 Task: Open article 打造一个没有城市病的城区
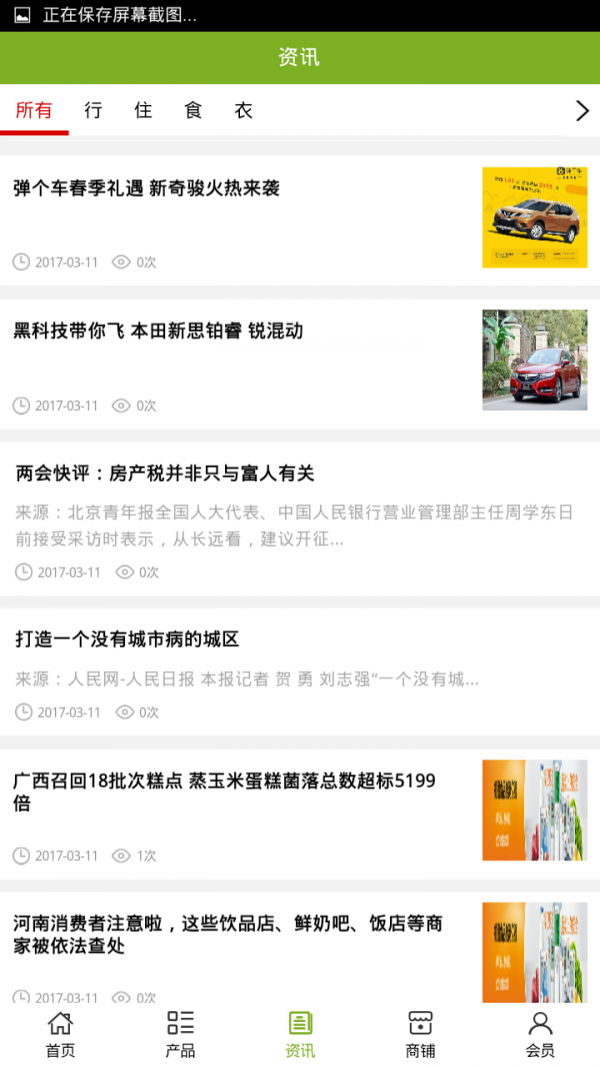[127, 639]
